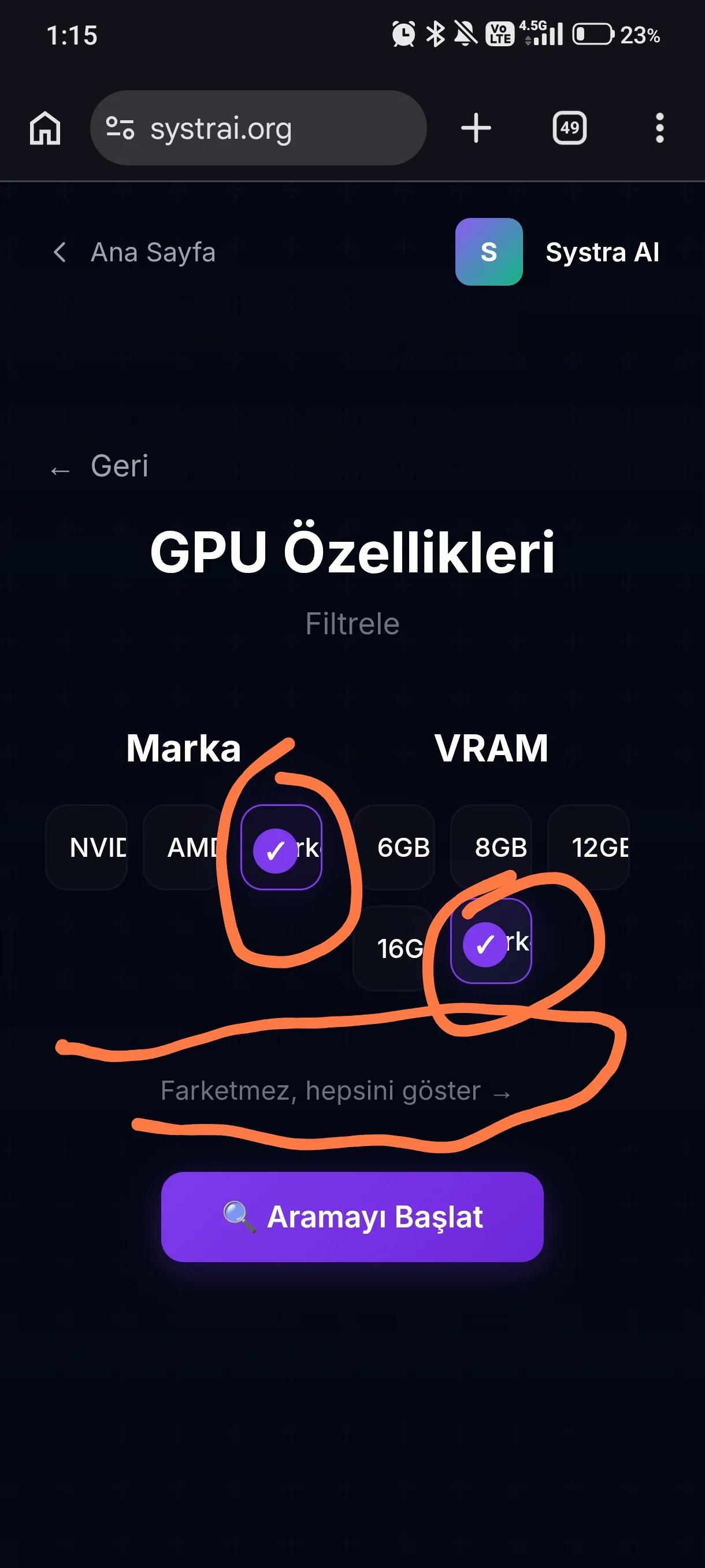Start search with Aramayı Başlat
The width and height of the screenshot is (705, 1568).
coord(352,1218)
